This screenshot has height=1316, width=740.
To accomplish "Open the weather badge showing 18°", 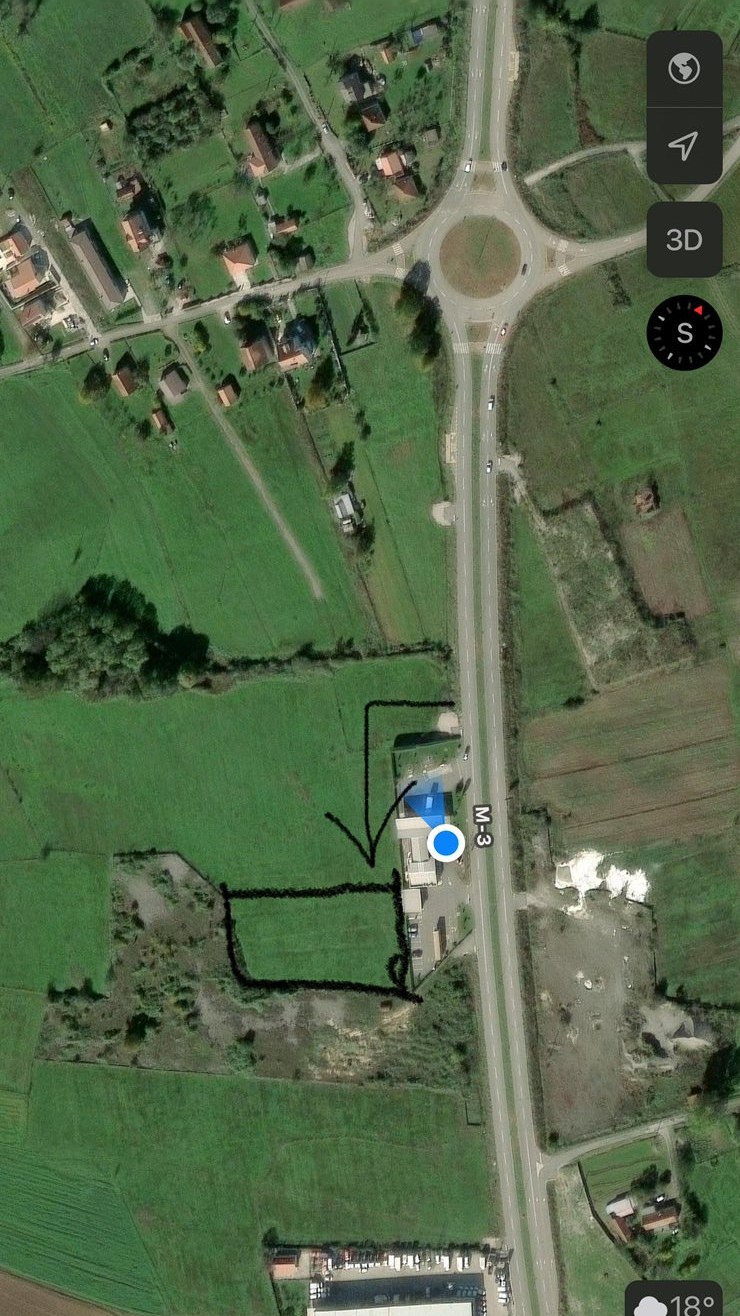I will 675,1300.
